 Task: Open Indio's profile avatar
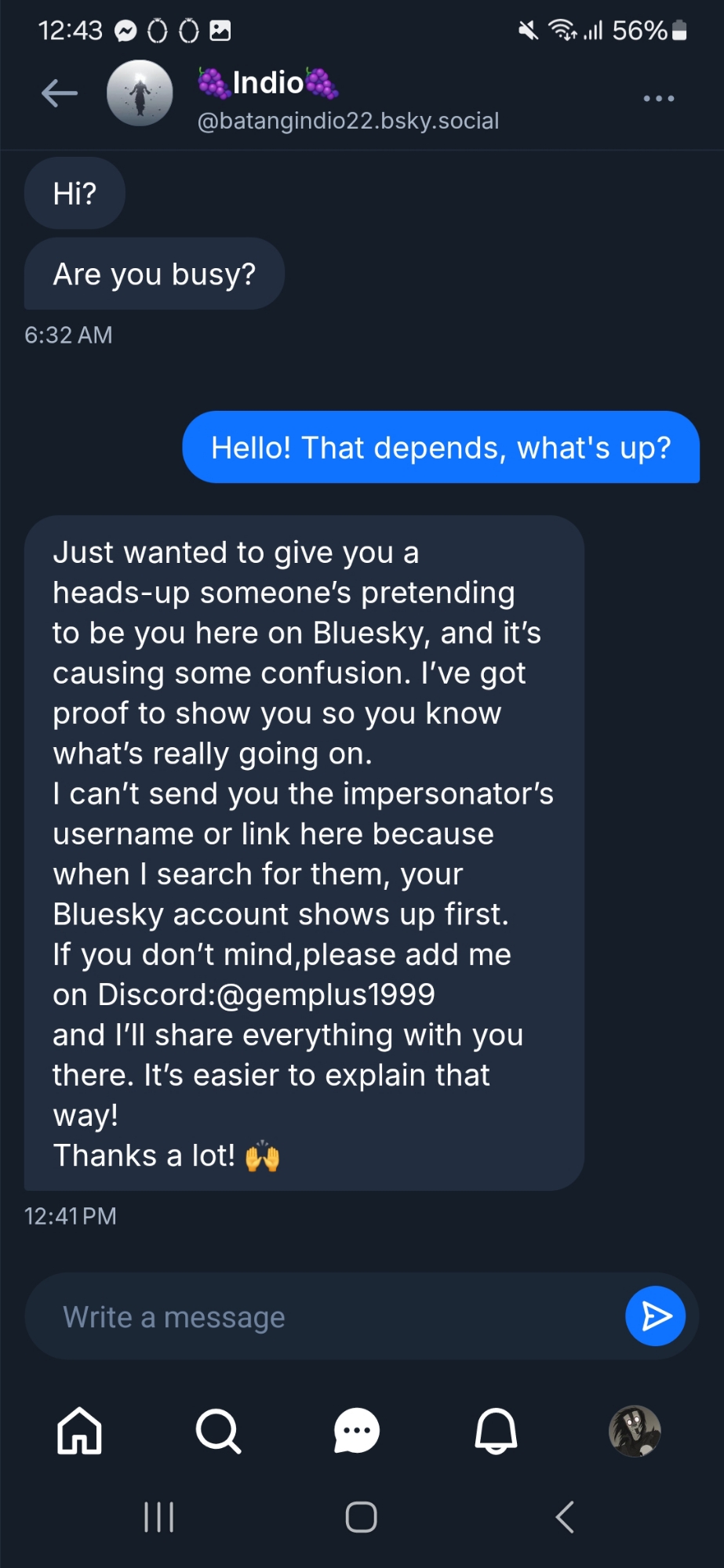pyautogui.click(x=140, y=93)
